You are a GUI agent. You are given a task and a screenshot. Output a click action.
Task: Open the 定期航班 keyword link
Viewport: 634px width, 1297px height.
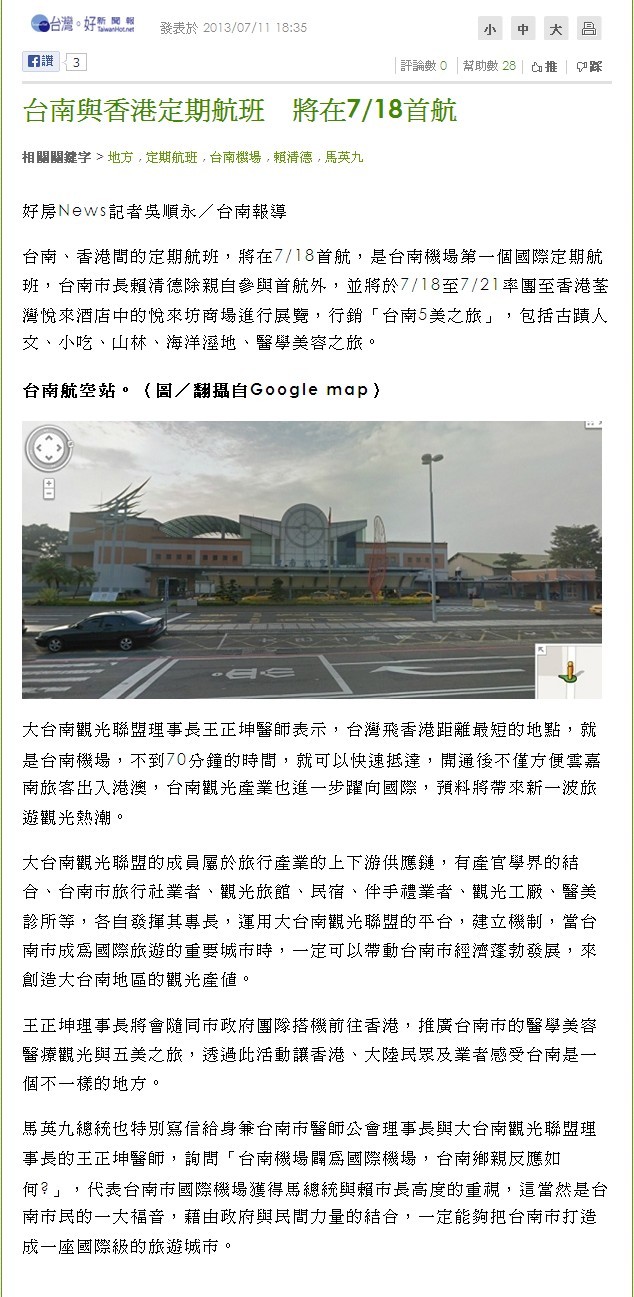pos(171,157)
